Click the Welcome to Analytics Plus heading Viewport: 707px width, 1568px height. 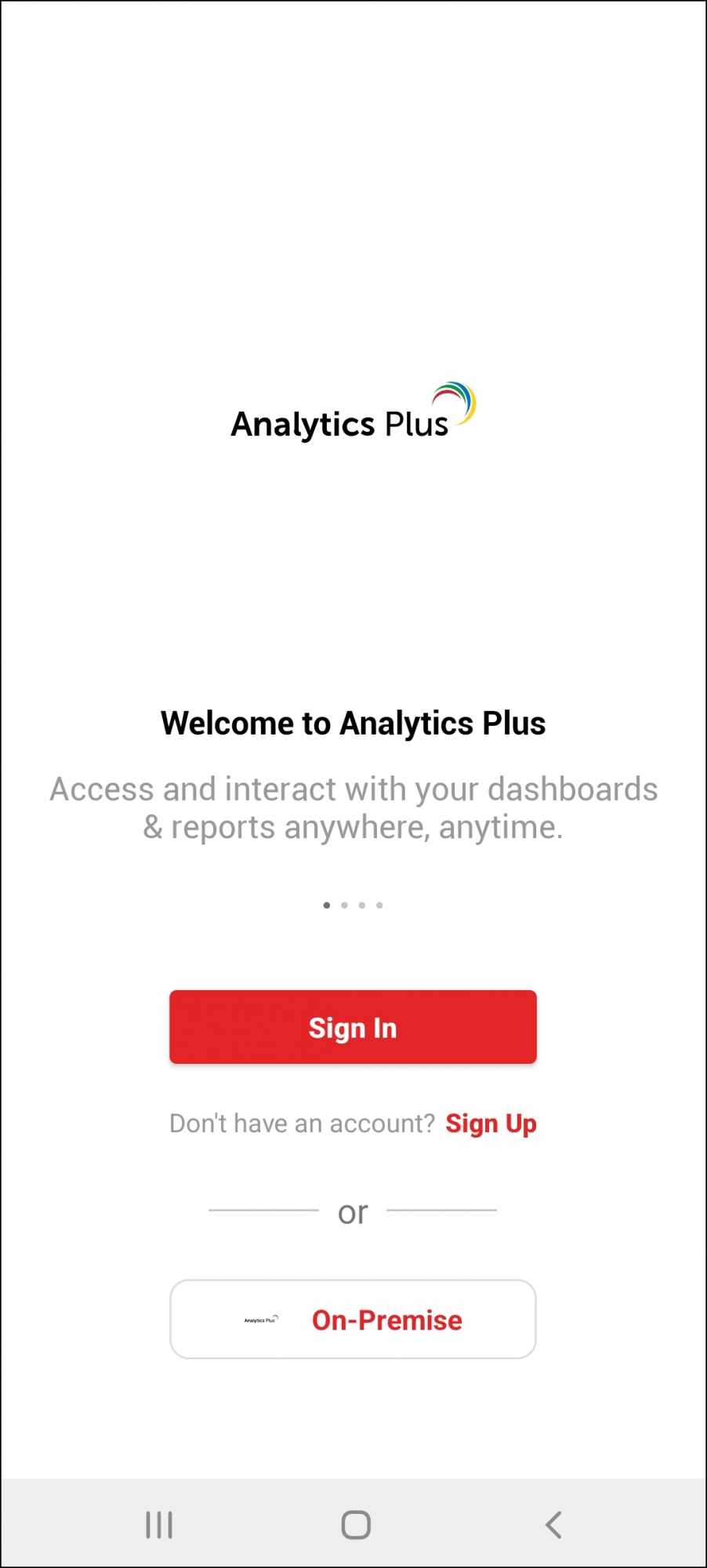353,722
